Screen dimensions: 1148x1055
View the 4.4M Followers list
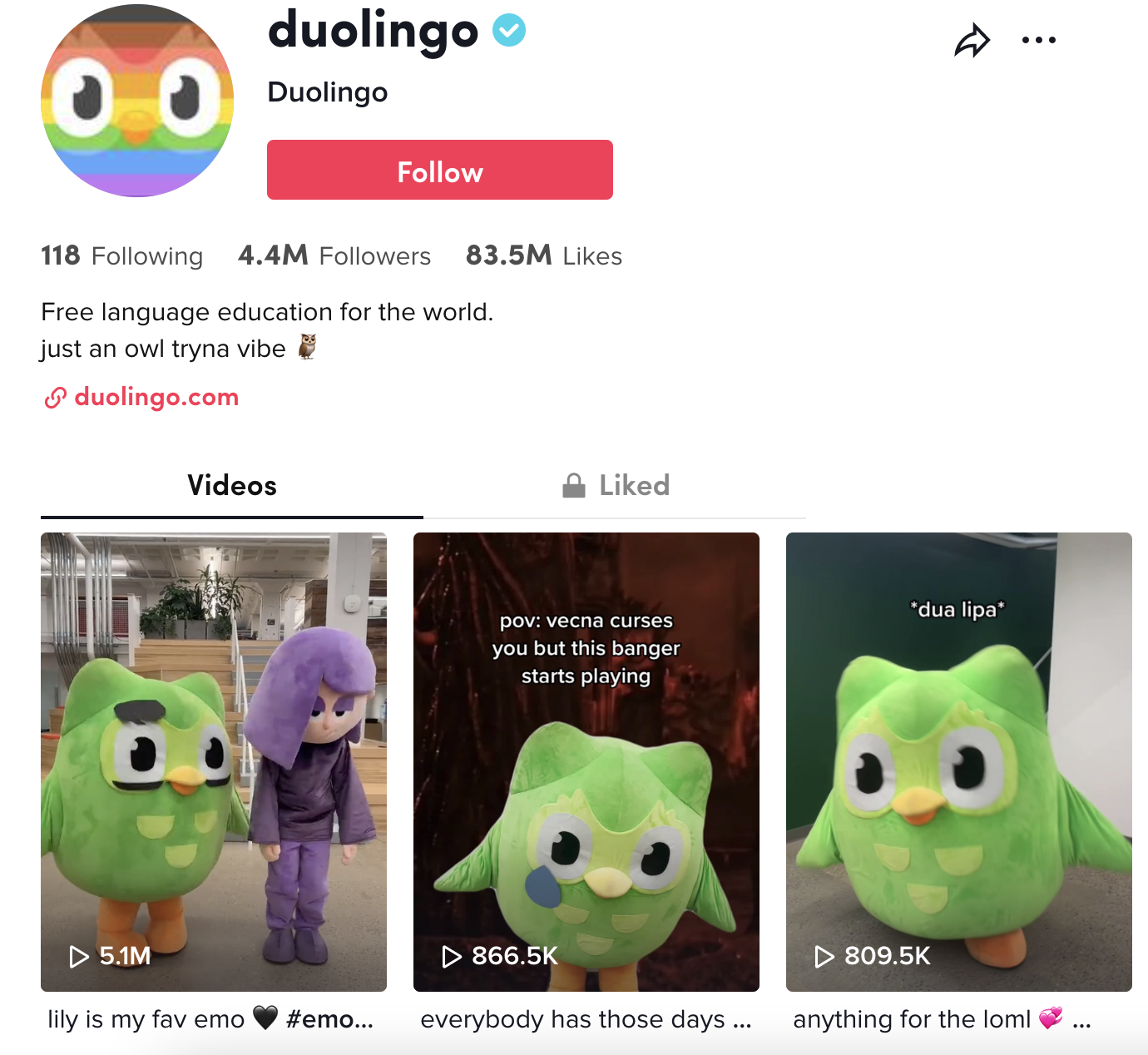[334, 255]
